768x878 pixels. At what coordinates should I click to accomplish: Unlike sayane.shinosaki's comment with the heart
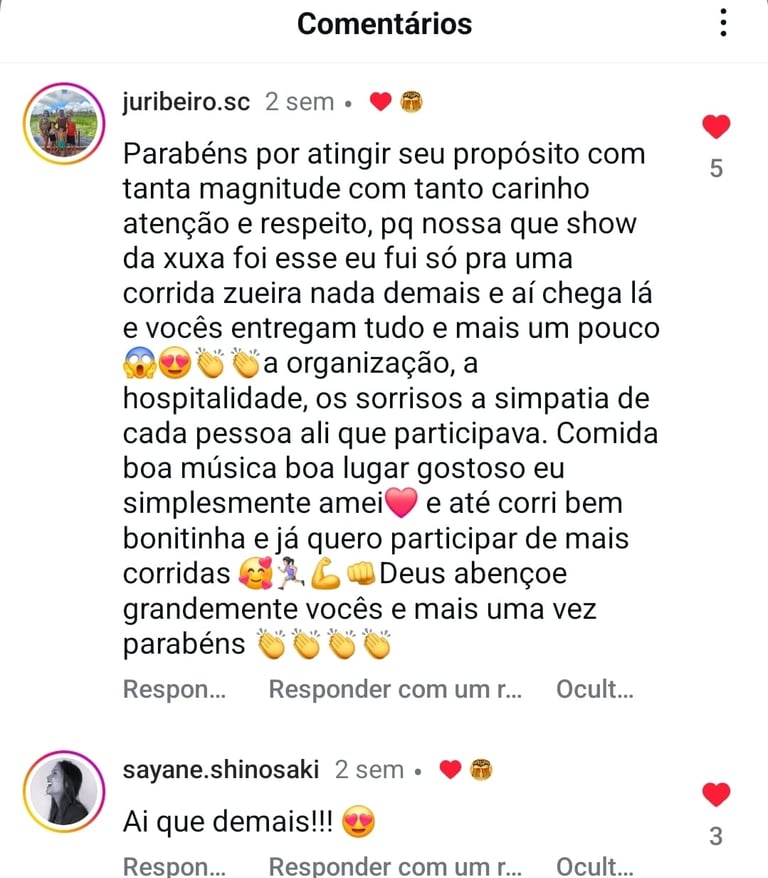tap(716, 794)
